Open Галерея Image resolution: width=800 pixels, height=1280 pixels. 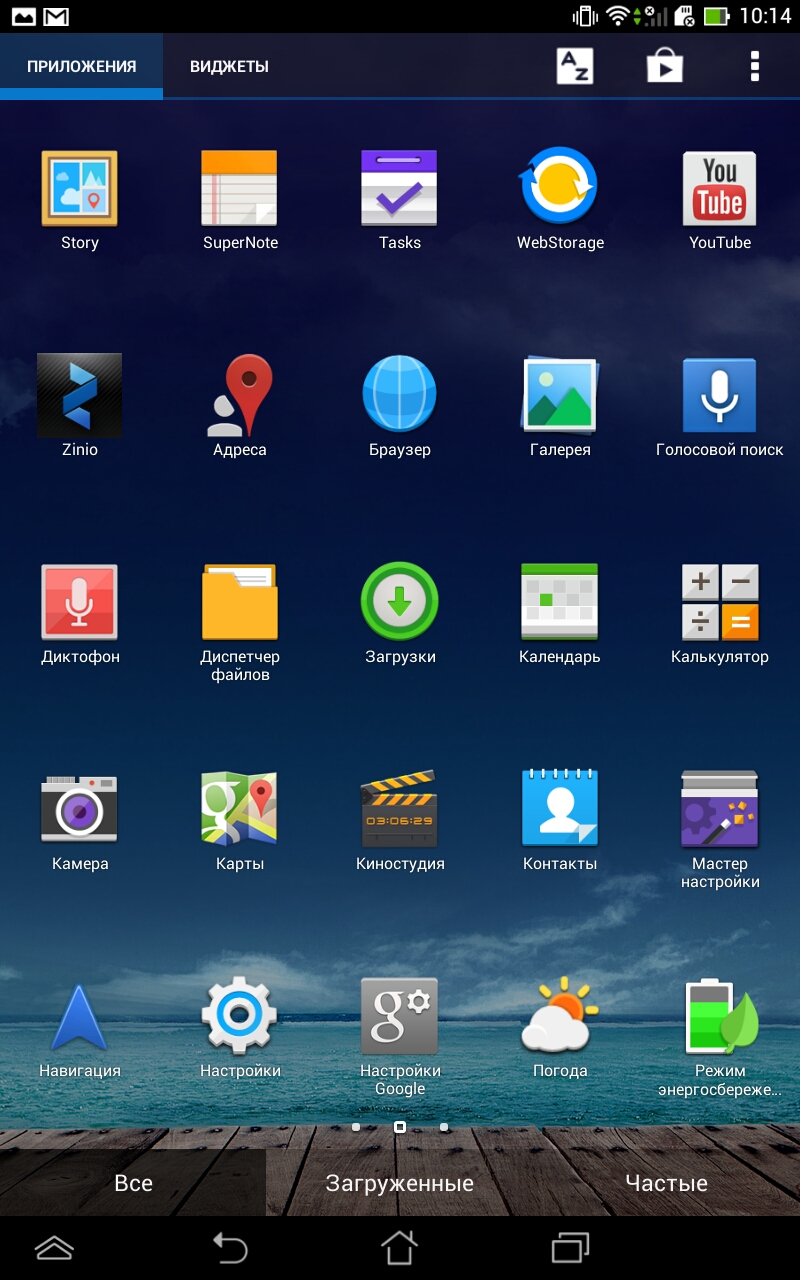[560, 395]
